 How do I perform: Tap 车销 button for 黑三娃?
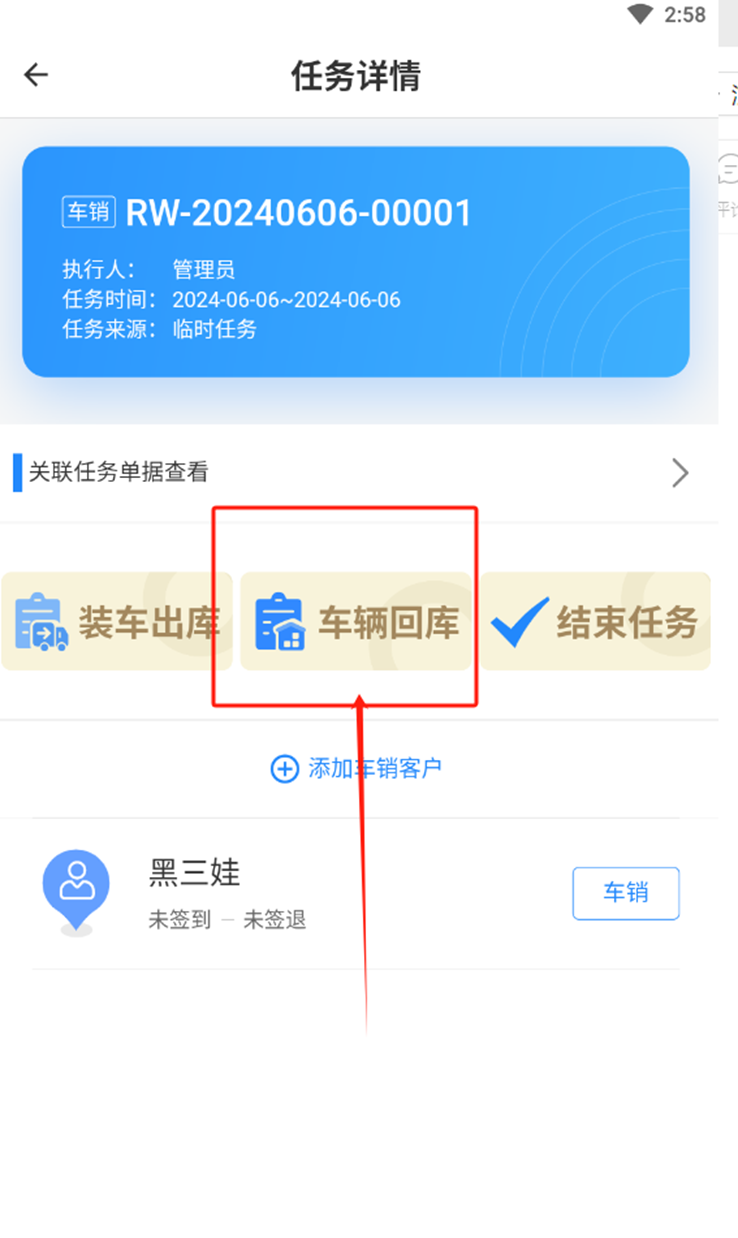[x=625, y=893]
